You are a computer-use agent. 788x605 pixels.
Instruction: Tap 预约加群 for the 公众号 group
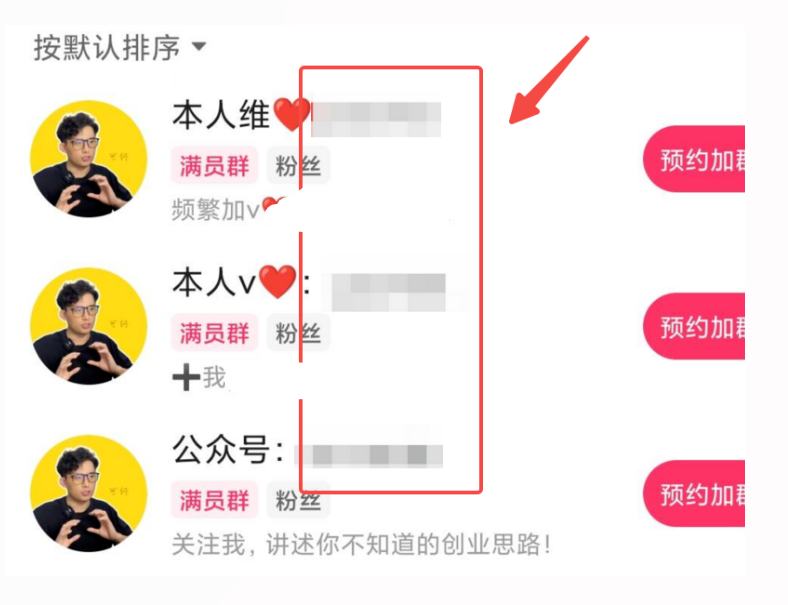point(700,493)
